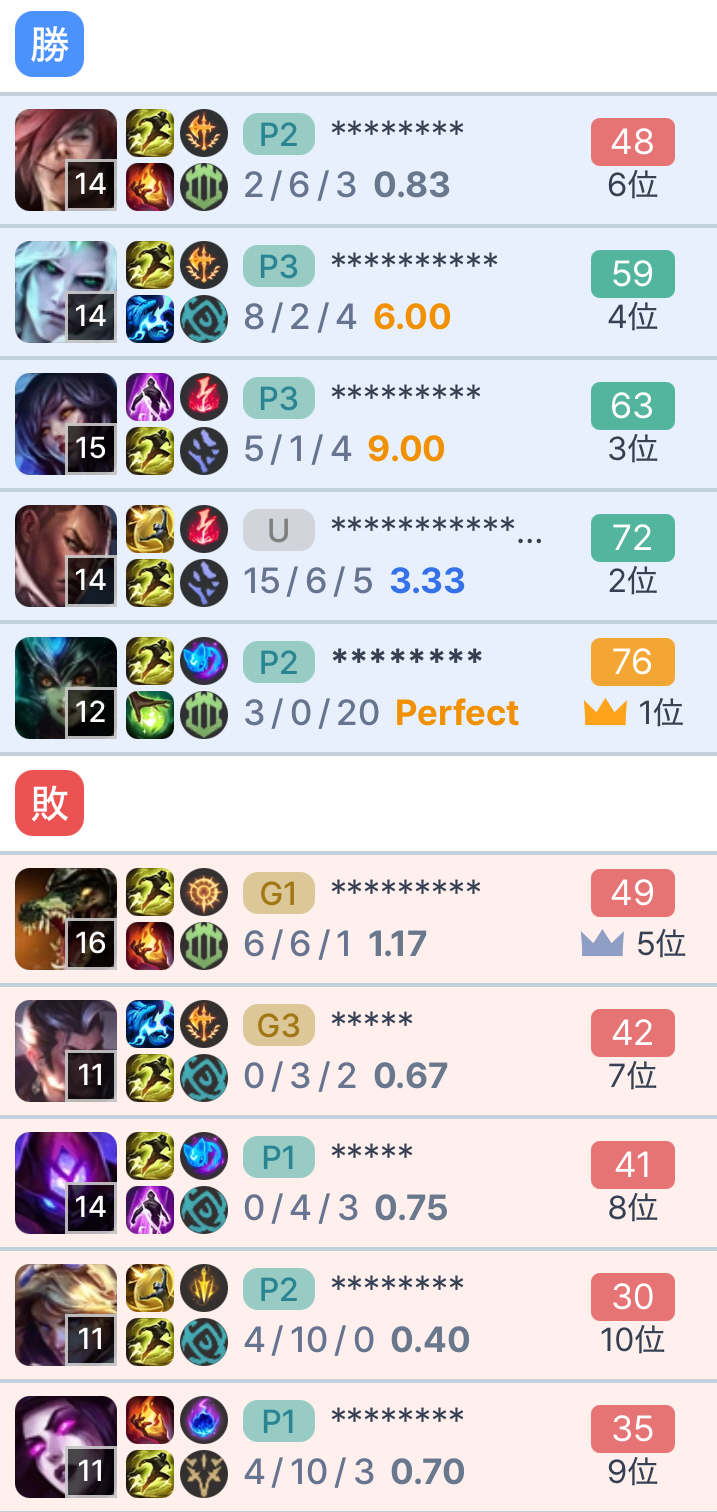The image size is (717, 1512).
Task: Open the unranked player row with 15/6/5
Action: (x=398, y=556)
